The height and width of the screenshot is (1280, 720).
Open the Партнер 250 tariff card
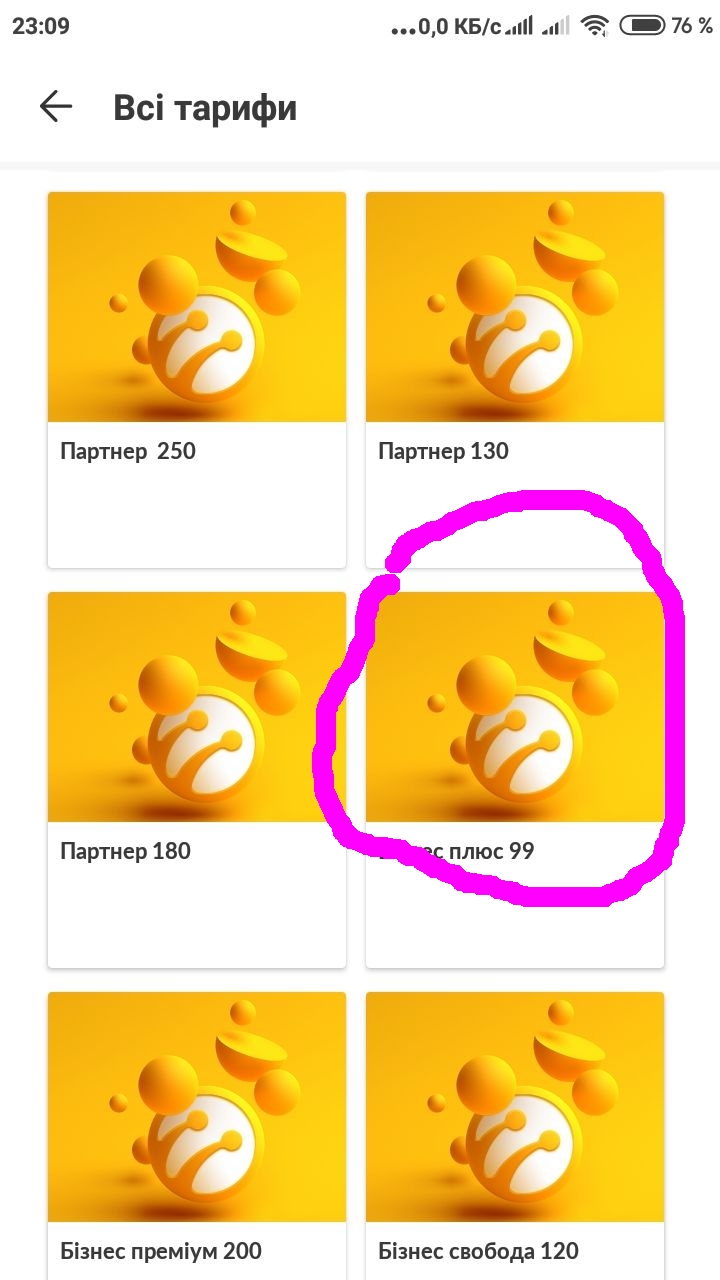(197, 380)
